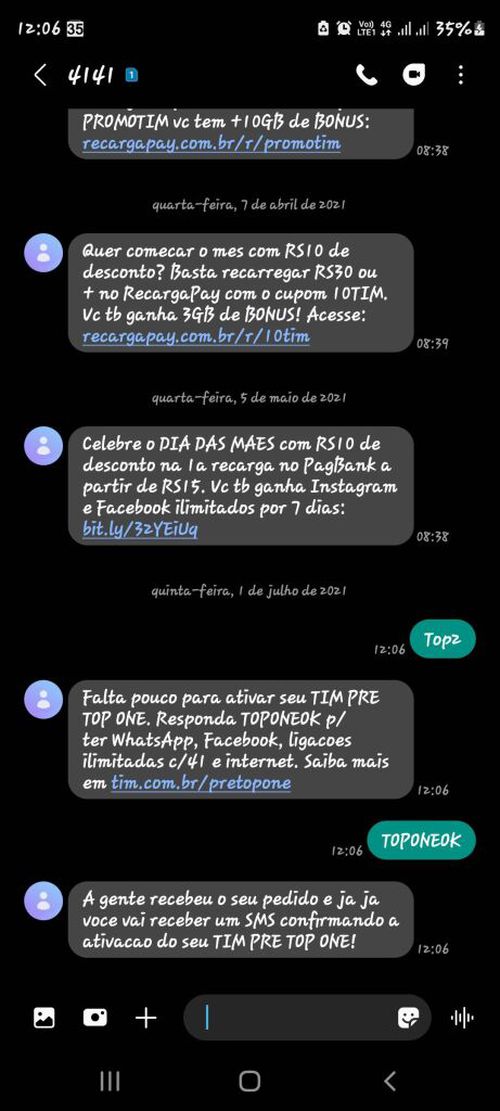The height and width of the screenshot is (1111, 500).
Task: Open the recargapay.com.br/r/10tim link
Action: 195,336
